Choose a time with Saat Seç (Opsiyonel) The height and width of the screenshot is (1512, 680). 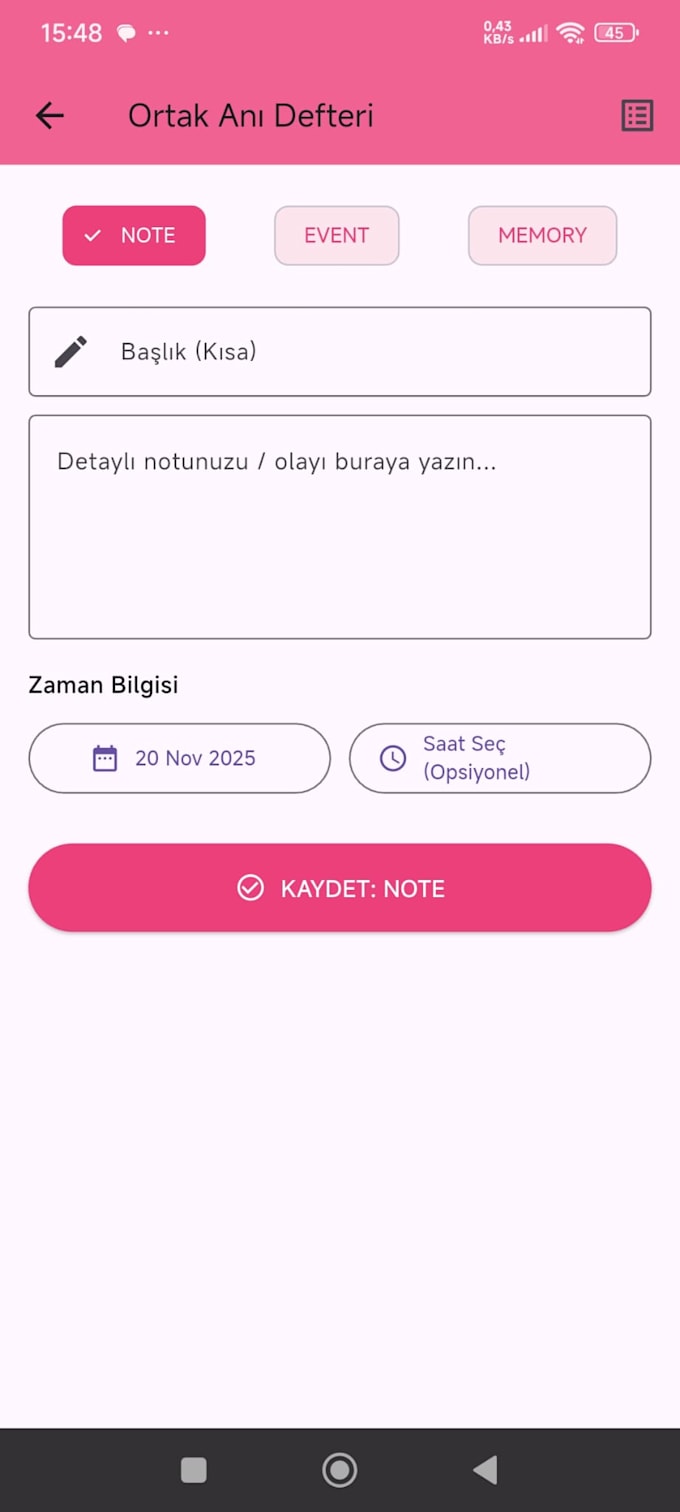click(500, 758)
